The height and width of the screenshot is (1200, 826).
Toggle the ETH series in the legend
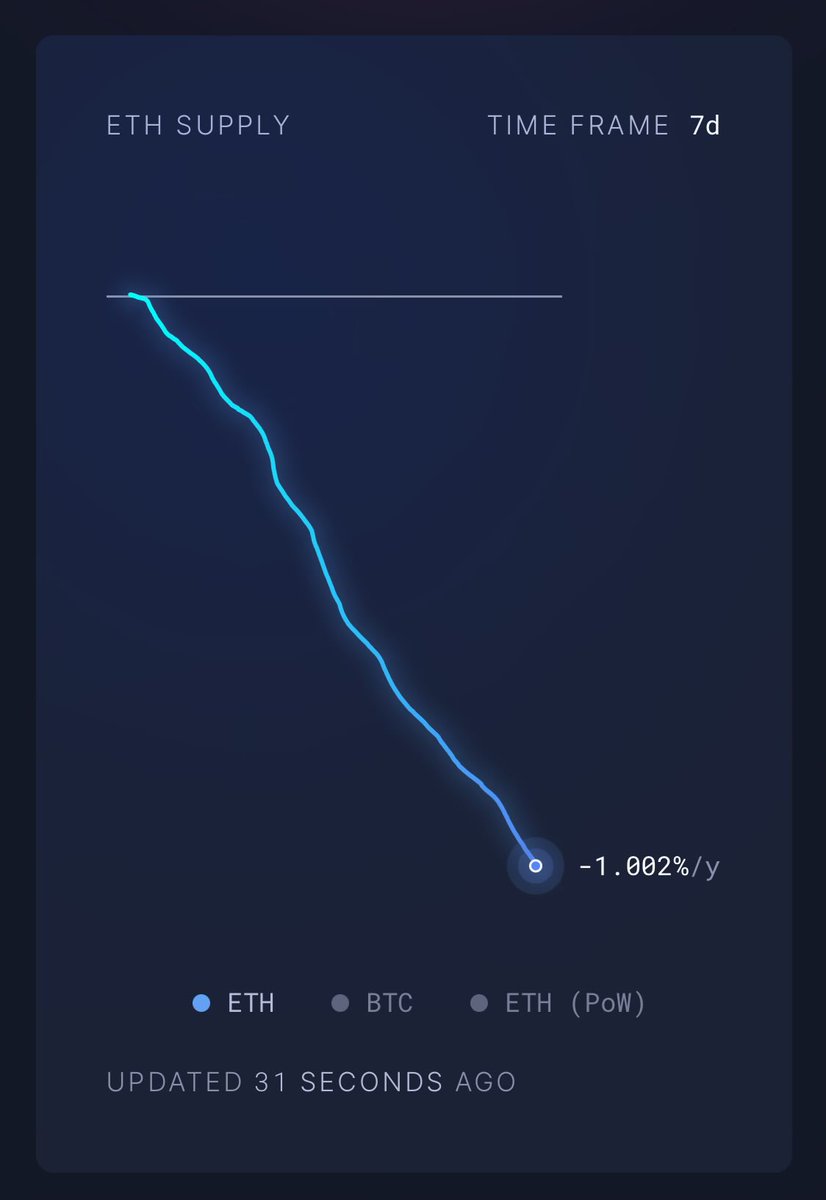pos(234,1003)
